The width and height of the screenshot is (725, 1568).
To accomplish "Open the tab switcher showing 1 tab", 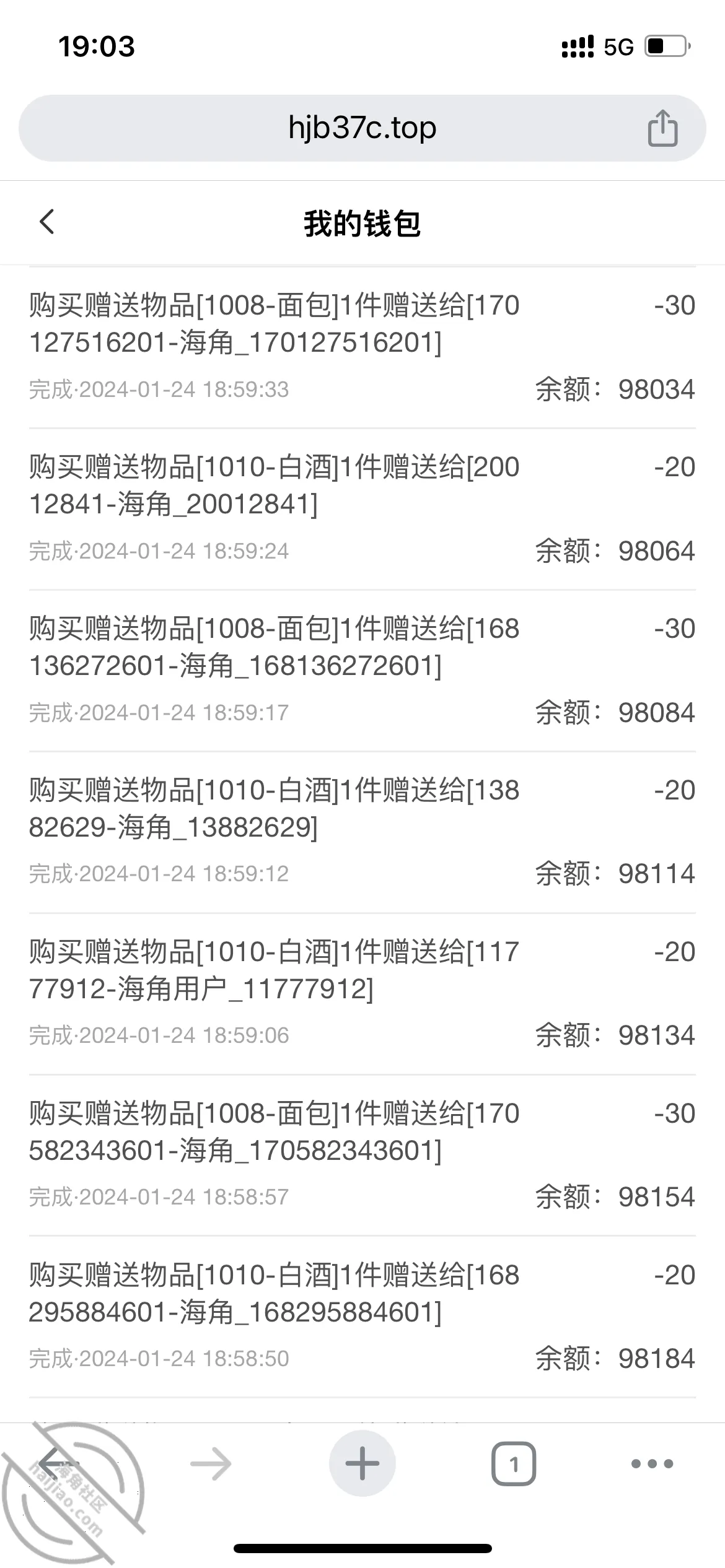I will 514,1463.
